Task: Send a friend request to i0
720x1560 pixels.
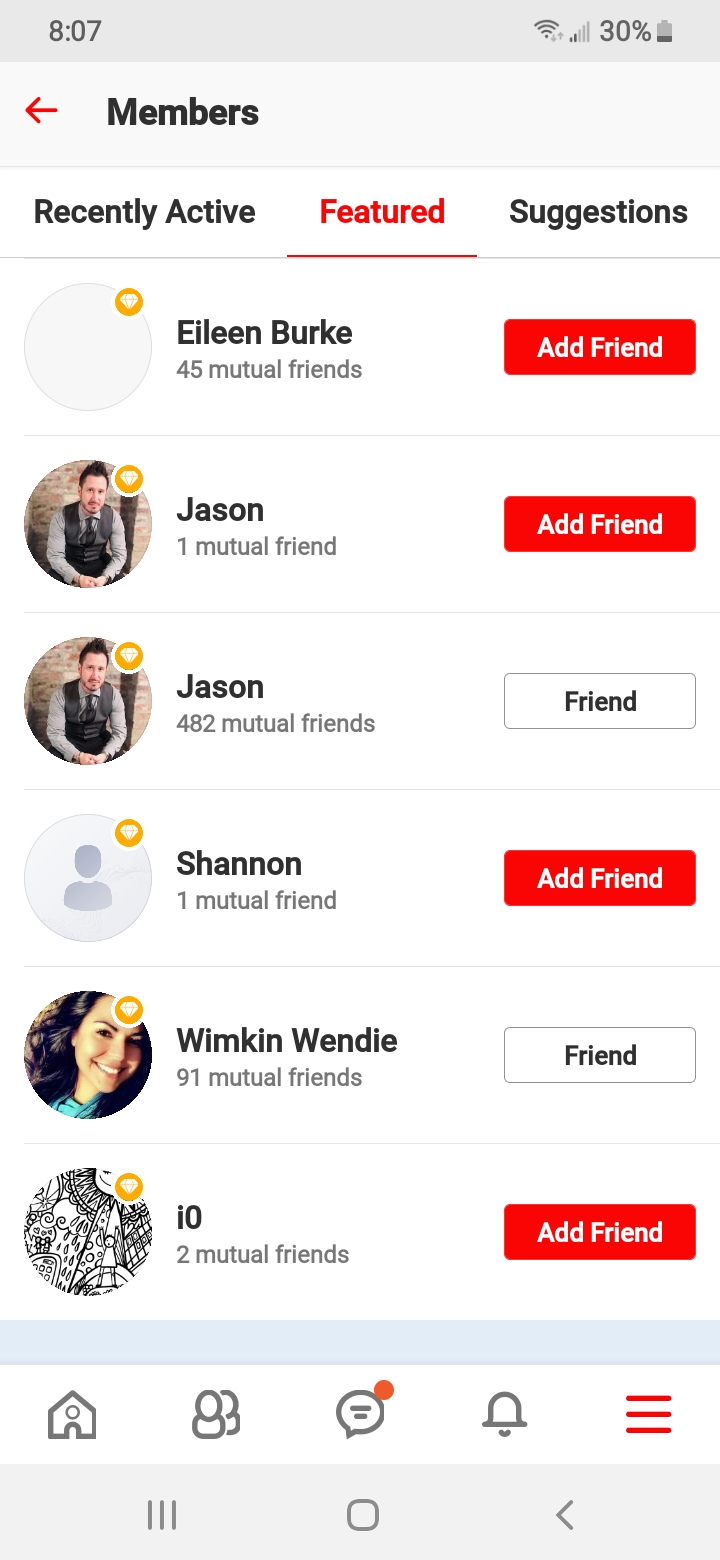Action: click(599, 1232)
